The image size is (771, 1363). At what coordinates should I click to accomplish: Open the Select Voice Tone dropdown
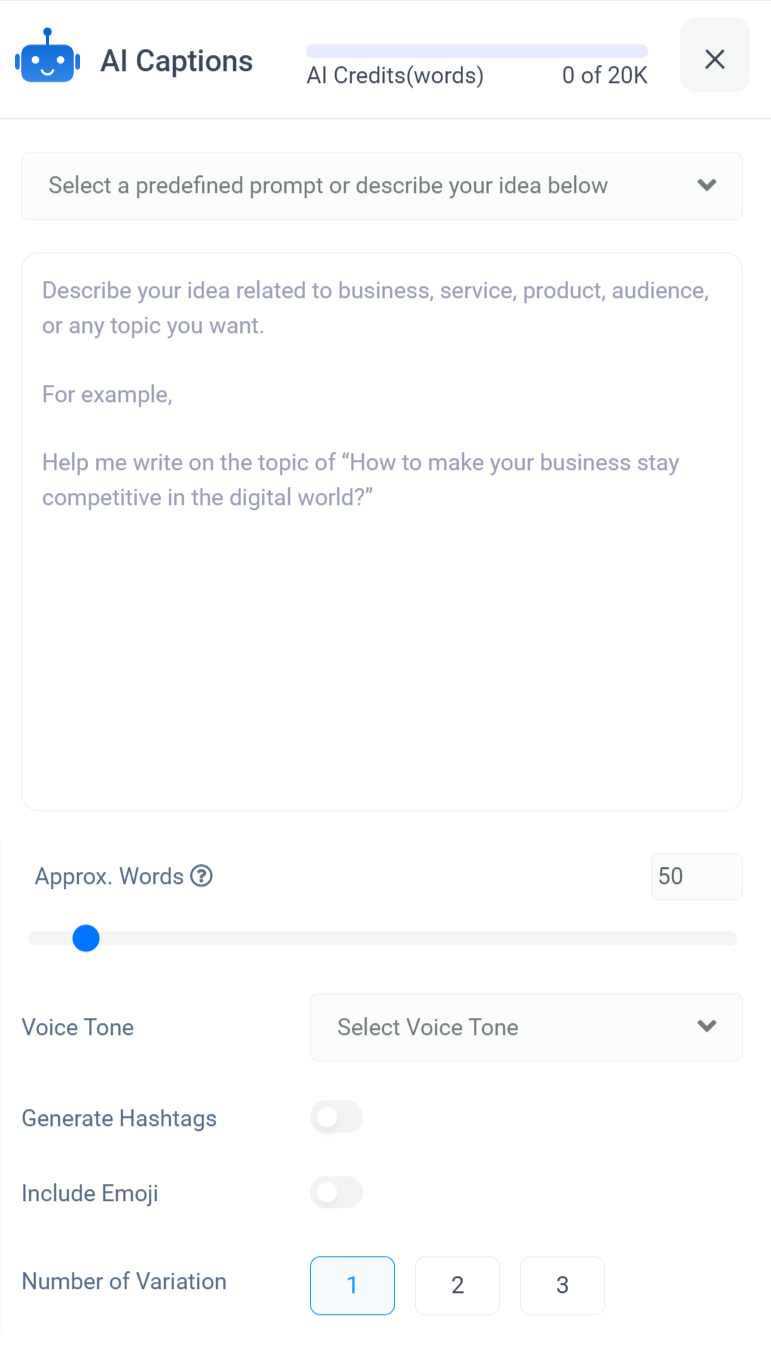[526, 1027]
